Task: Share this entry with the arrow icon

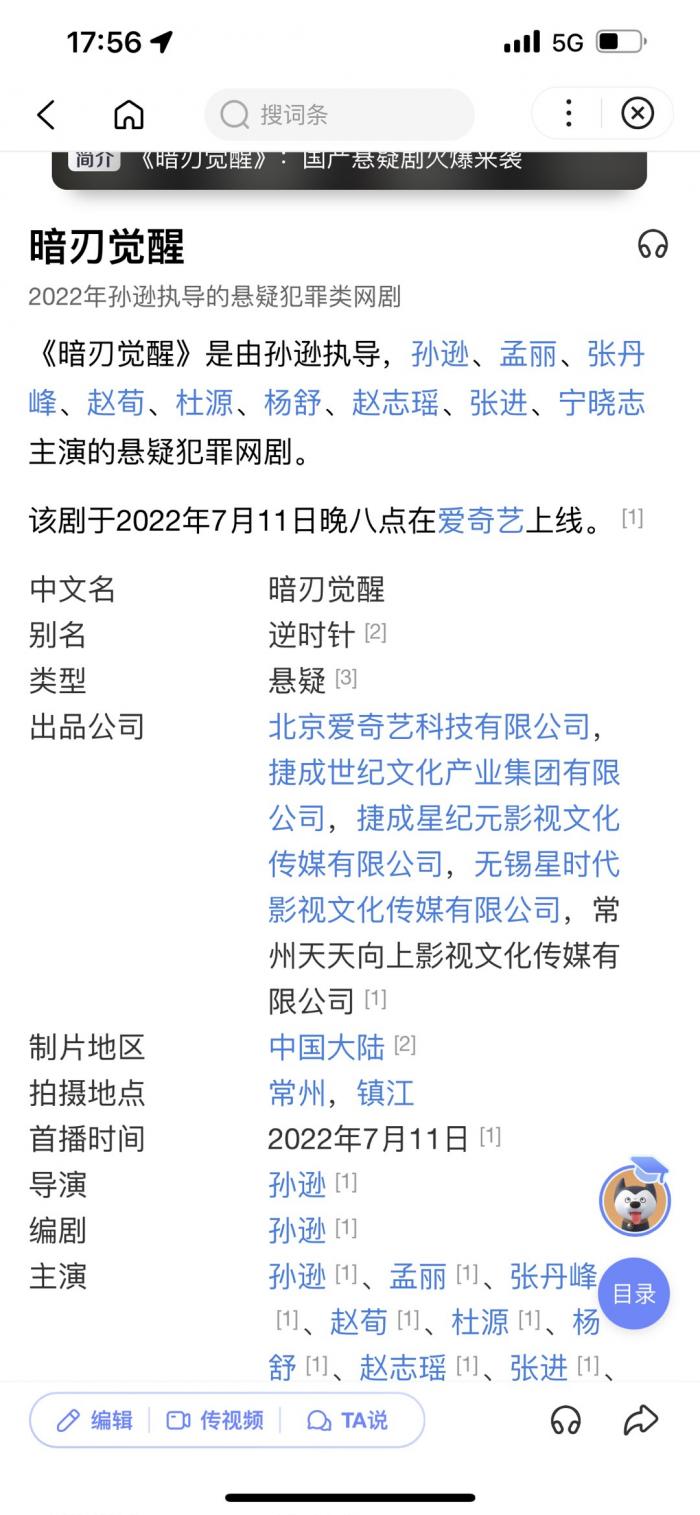Action: [640, 1420]
